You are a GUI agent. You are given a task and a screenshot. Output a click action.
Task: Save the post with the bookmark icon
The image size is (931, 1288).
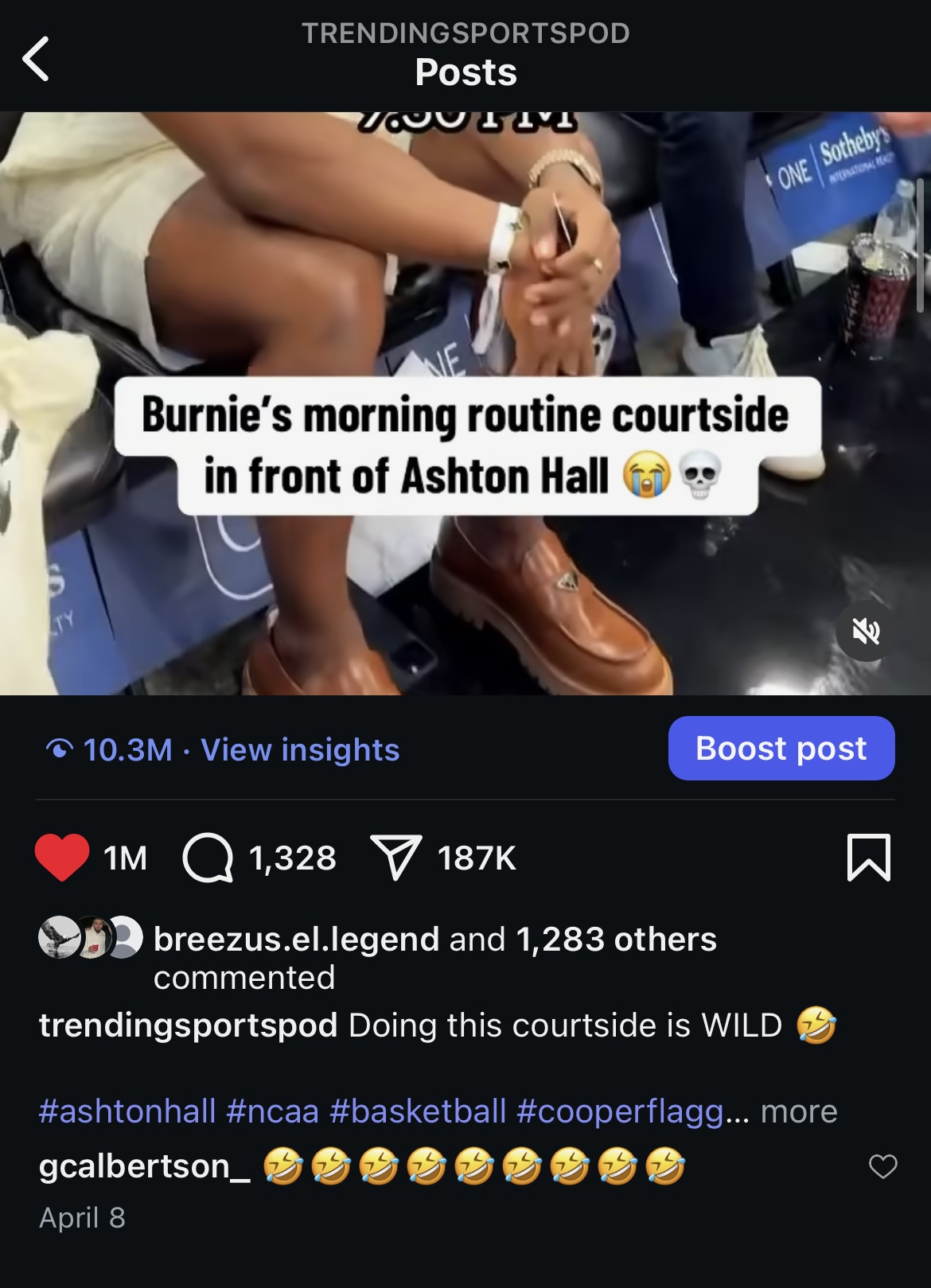[x=868, y=858]
